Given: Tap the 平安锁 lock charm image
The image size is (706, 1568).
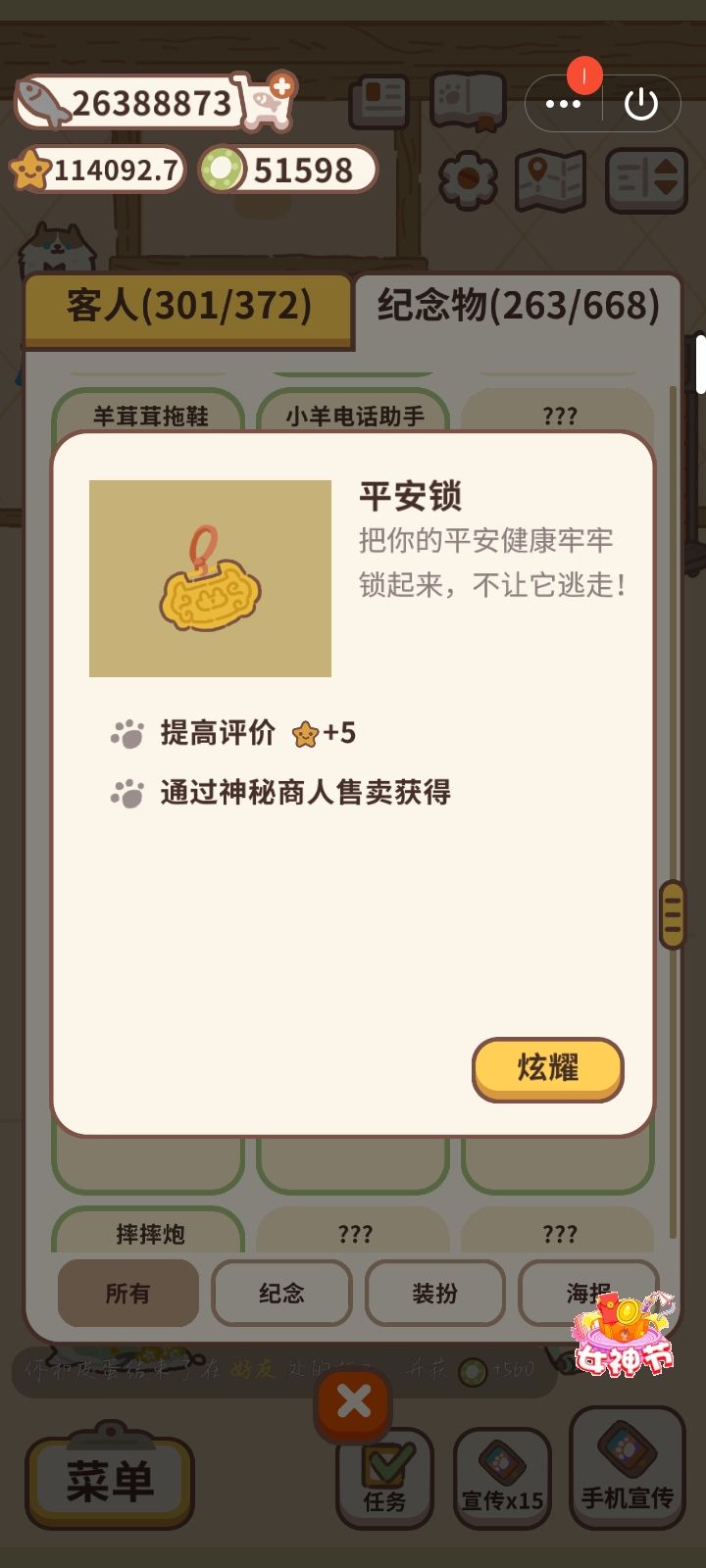Looking at the screenshot, I should [x=209, y=578].
